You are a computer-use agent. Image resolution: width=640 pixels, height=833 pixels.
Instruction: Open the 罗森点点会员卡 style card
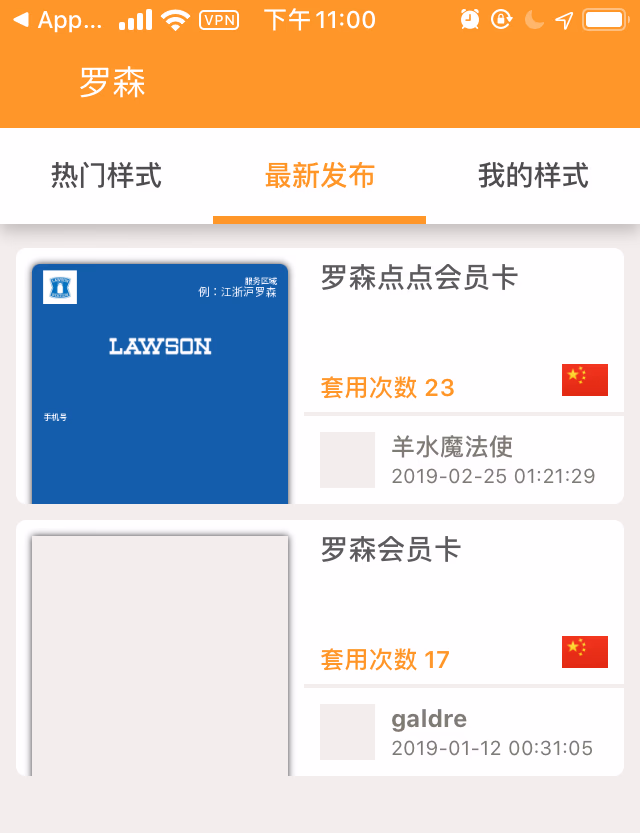tap(419, 278)
